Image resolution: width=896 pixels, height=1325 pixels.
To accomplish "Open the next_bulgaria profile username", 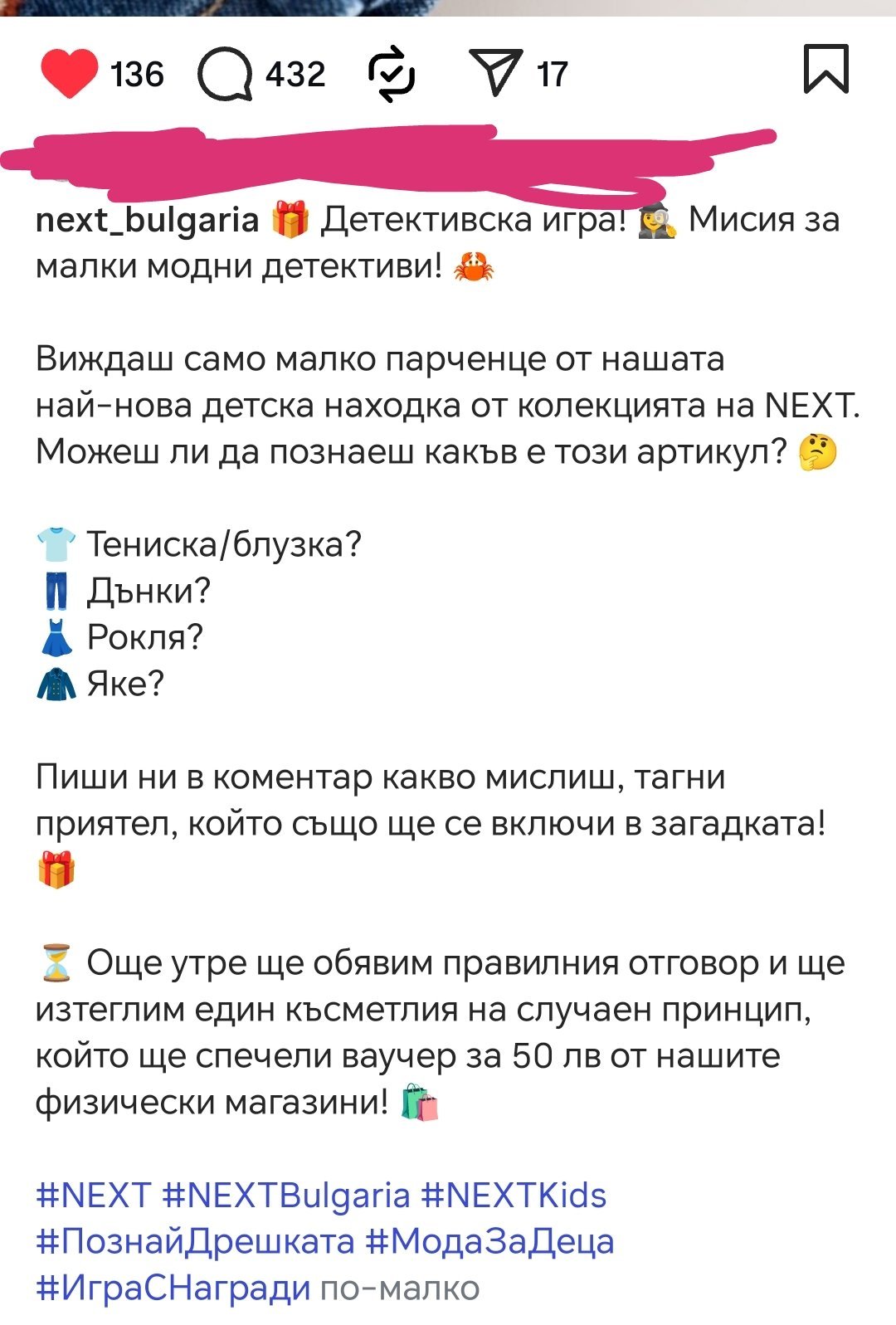I will (x=148, y=220).
